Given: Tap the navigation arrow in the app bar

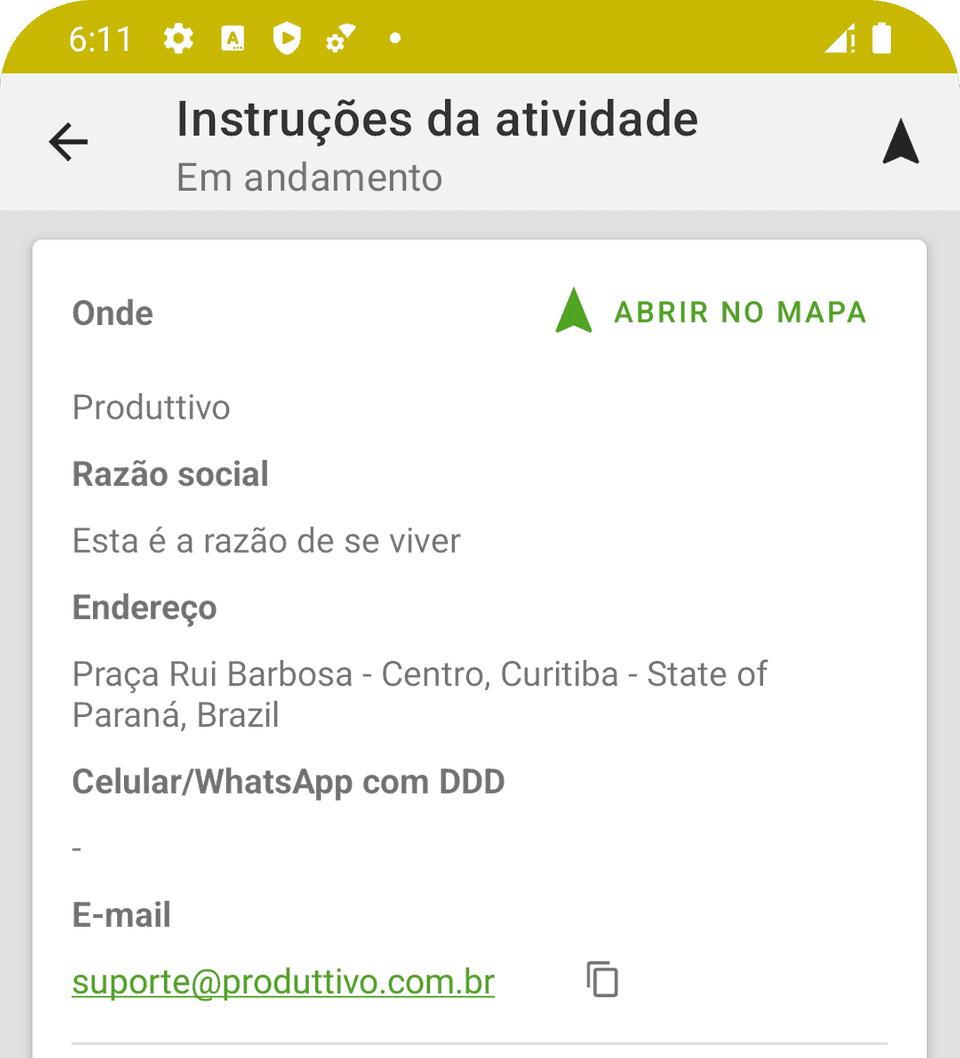Looking at the screenshot, I should click(900, 142).
